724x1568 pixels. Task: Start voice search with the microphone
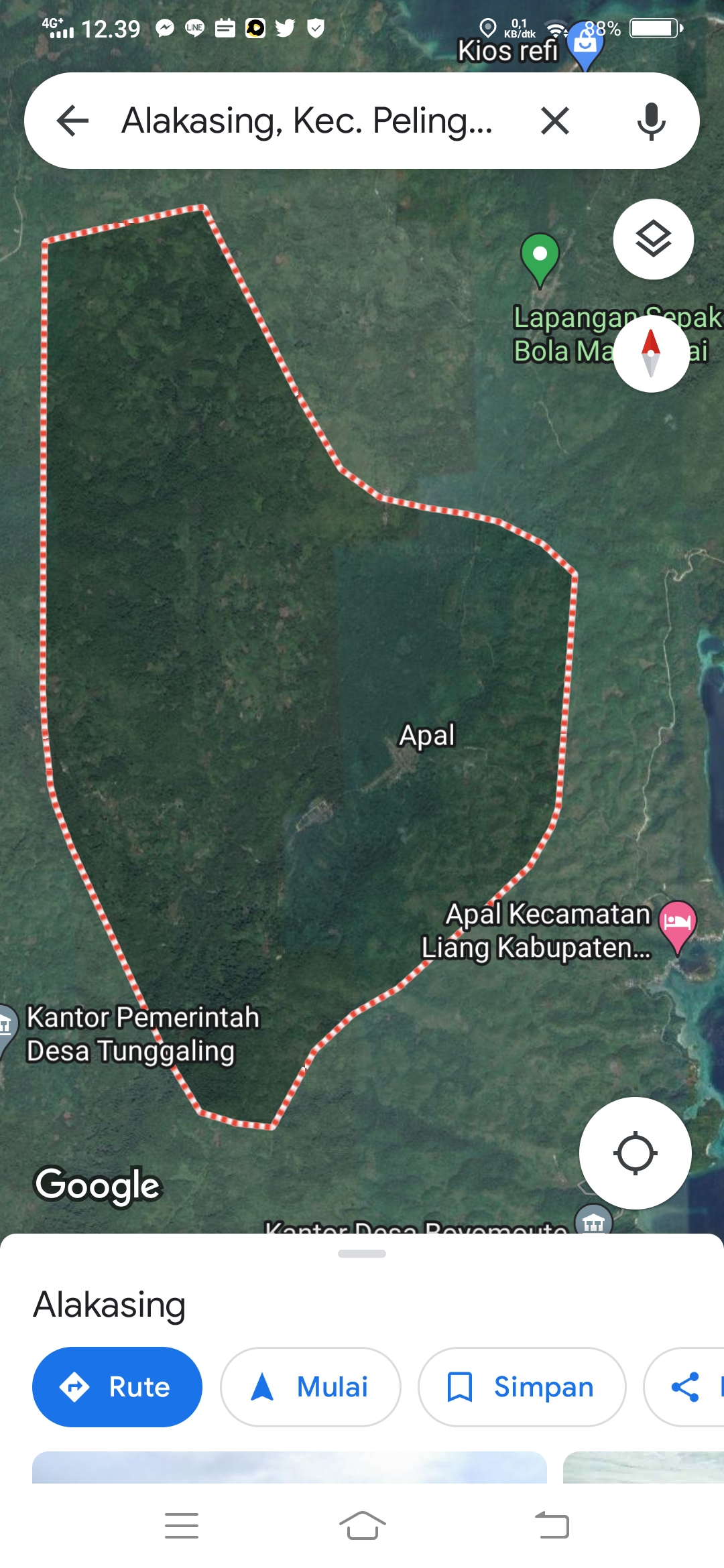(651, 121)
